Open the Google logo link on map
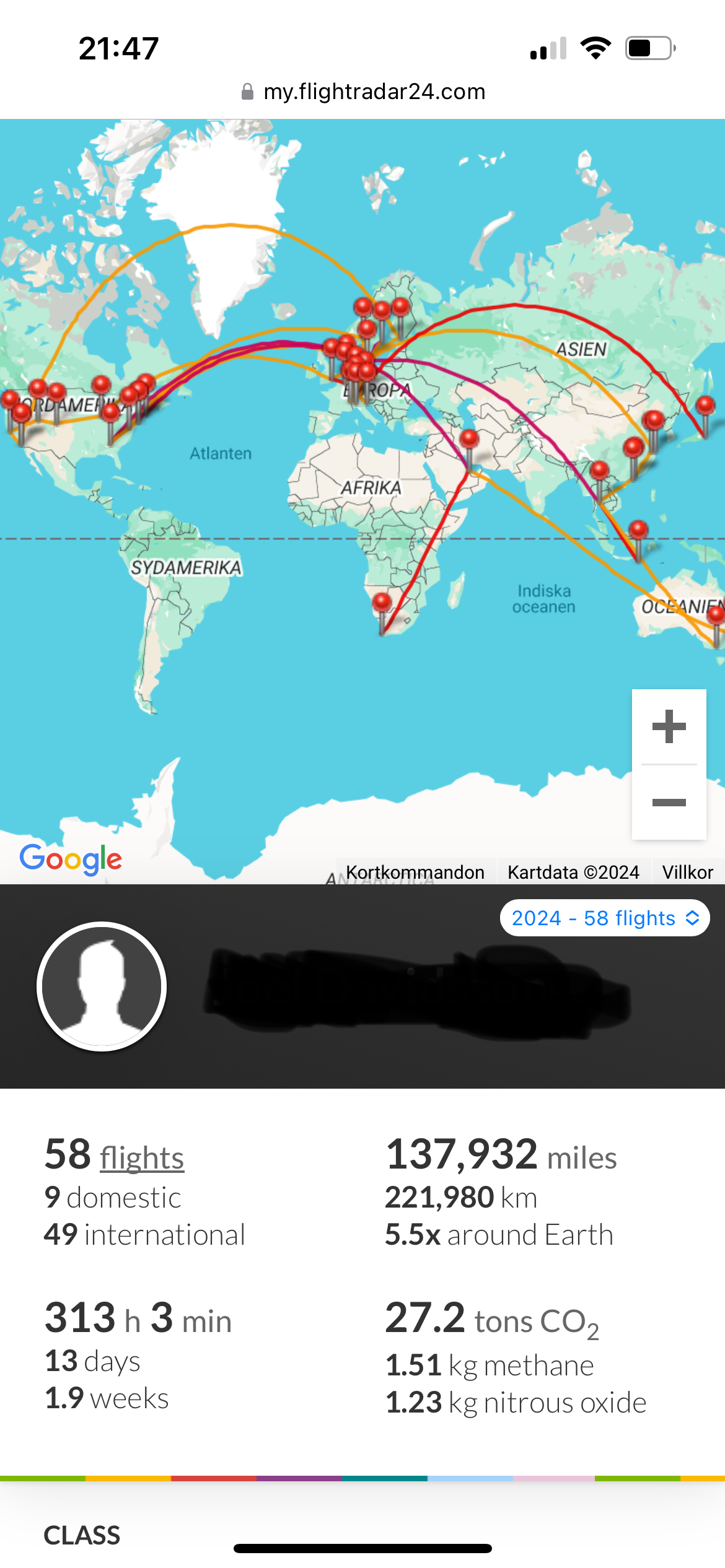The width and height of the screenshot is (725, 1568). coord(71,858)
